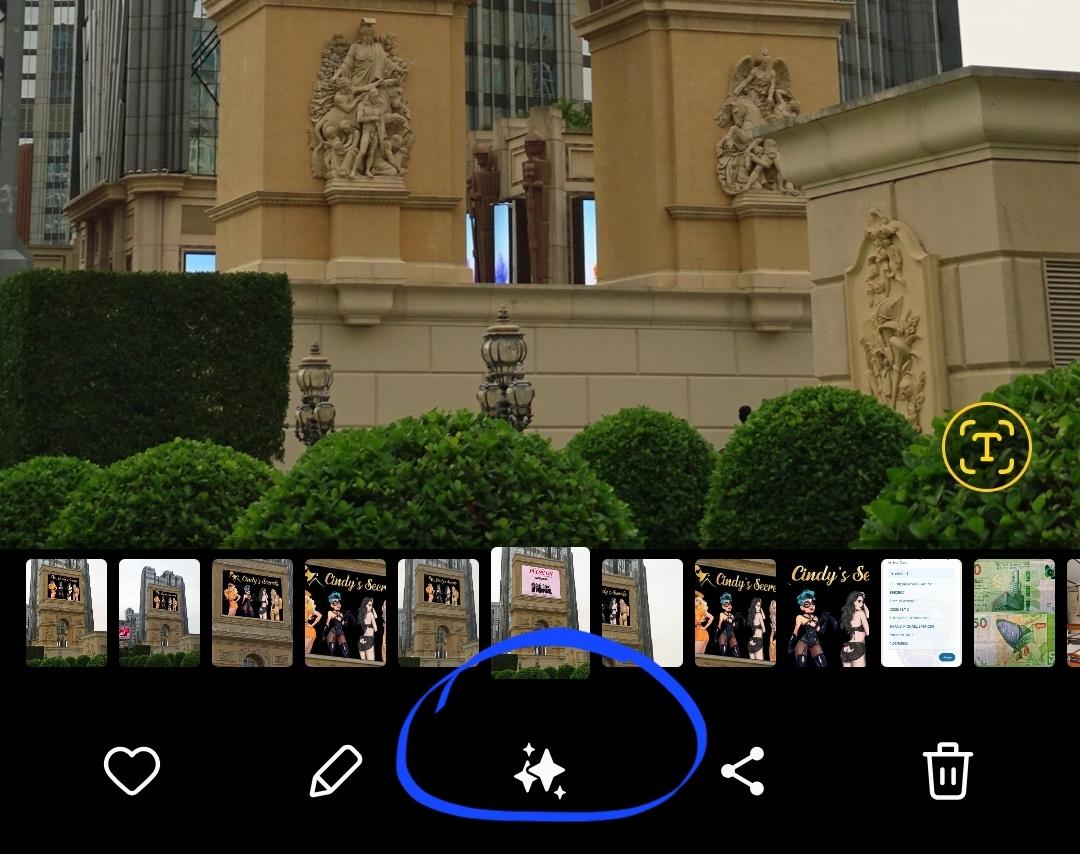Screen dimensions: 1080x854
Task: Open the banknote thumbnail in filmstrip
Action: click(x=1014, y=612)
